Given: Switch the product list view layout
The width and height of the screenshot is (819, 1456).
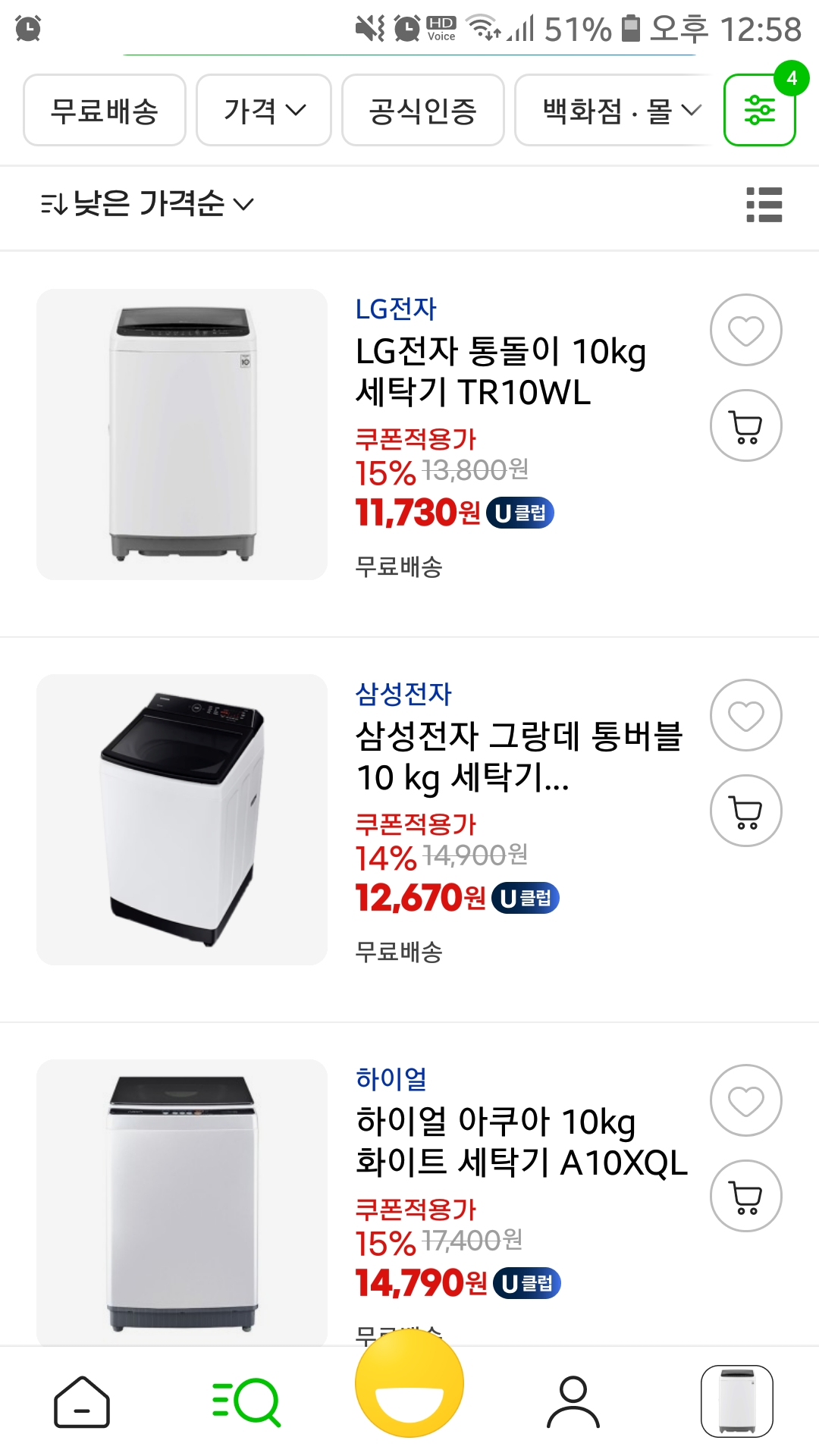Looking at the screenshot, I should (764, 205).
